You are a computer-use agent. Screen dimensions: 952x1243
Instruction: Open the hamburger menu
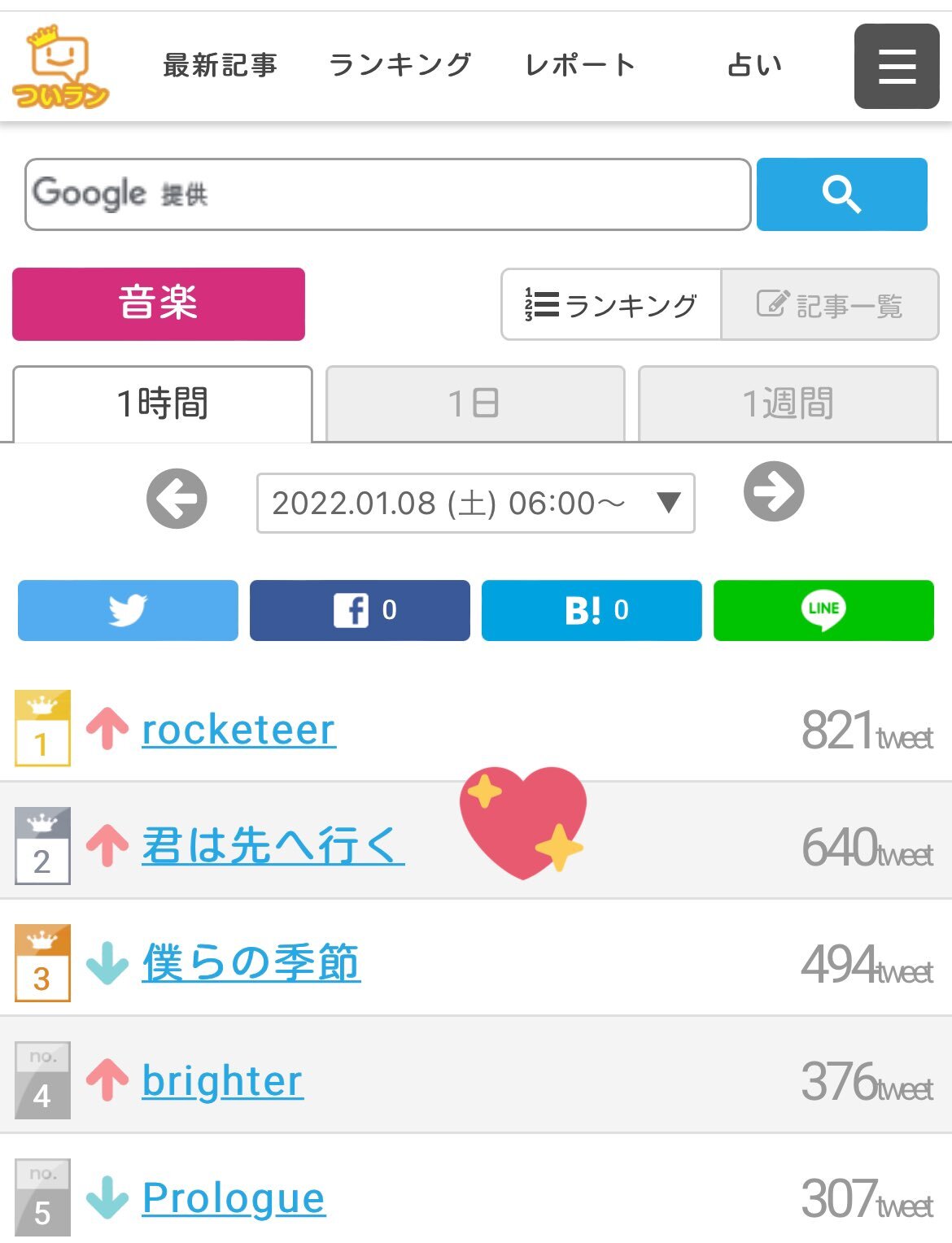click(897, 67)
